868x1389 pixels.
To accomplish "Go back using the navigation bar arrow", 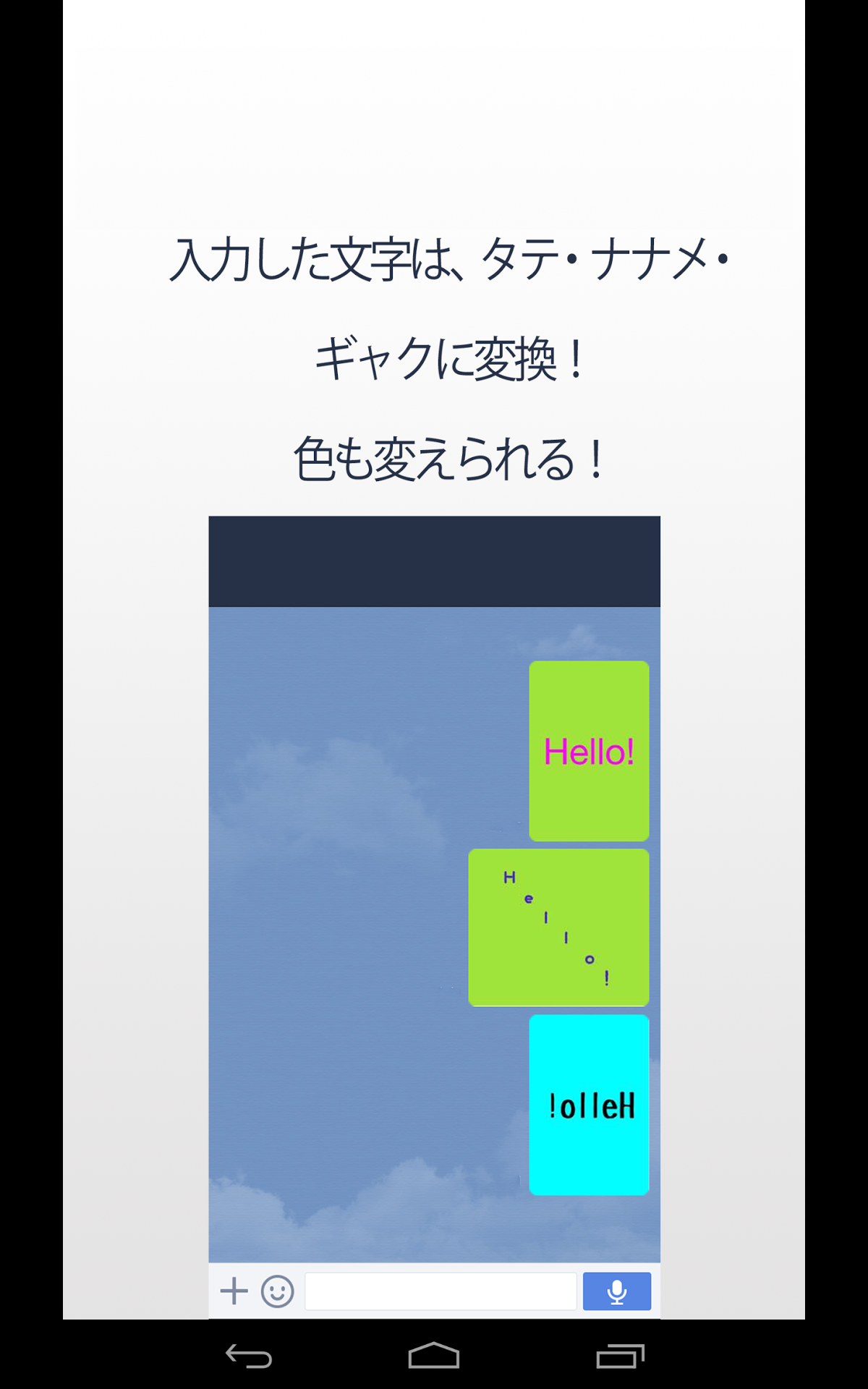I will (x=248, y=1356).
